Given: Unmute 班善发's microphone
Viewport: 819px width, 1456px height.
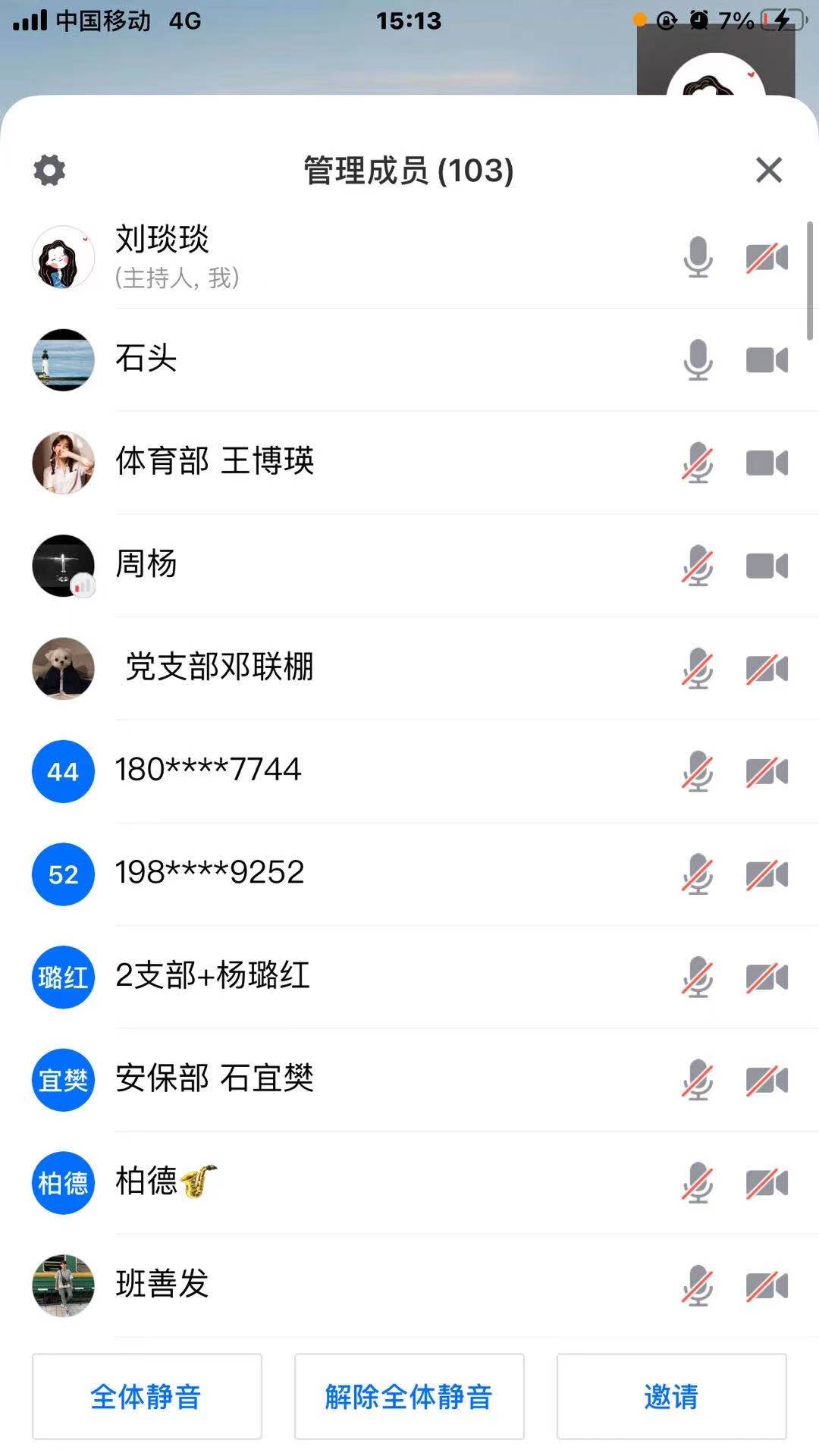Looking at the screenshot, I should (x=698, y=1285).
